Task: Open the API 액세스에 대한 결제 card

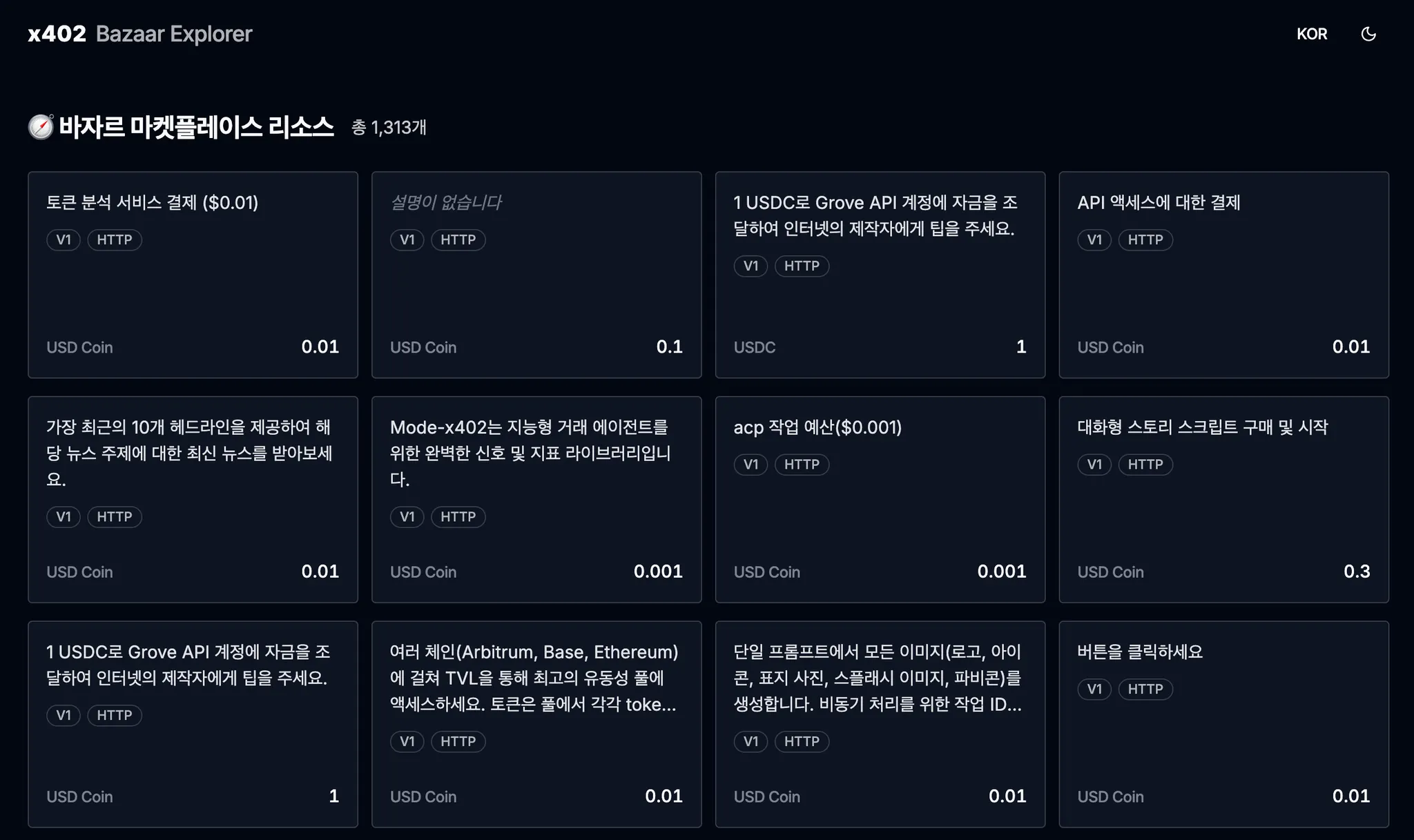Action: click(1224, 275)
